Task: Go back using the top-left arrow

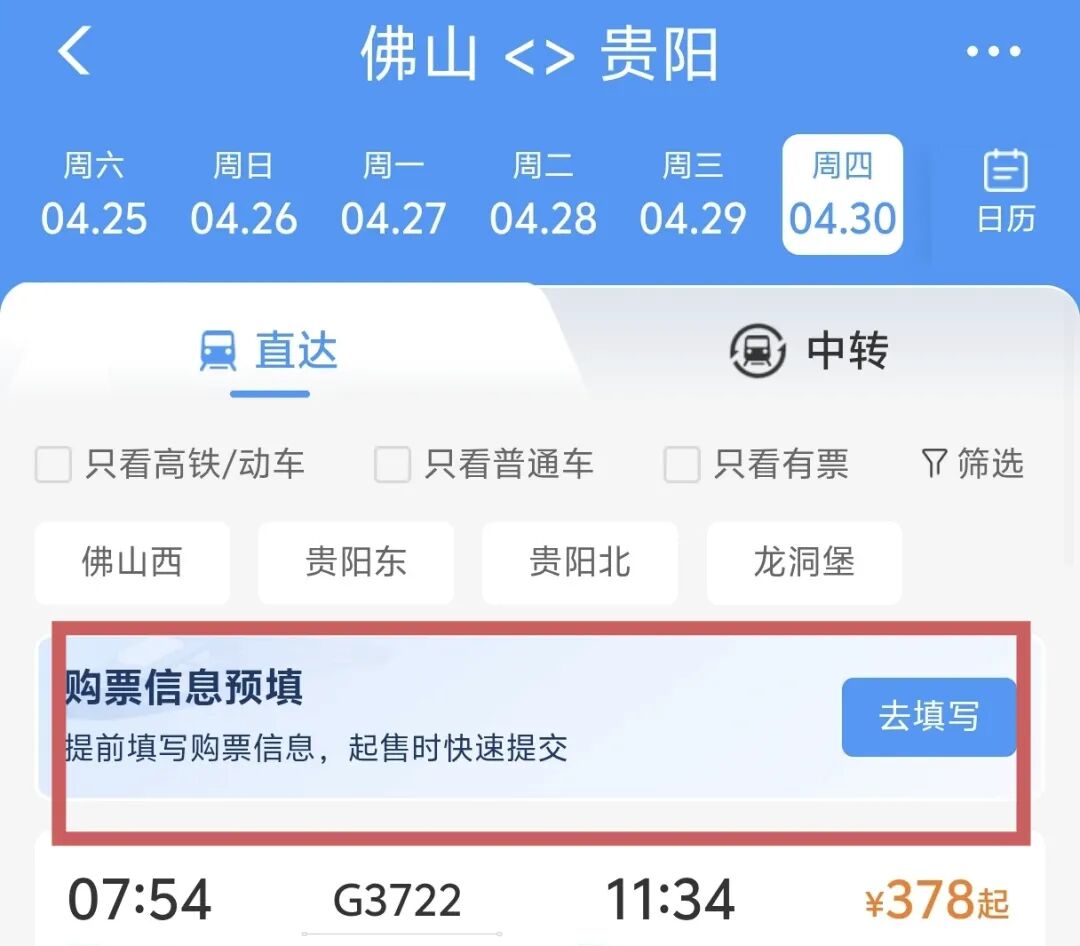Action: pos(75,52)
